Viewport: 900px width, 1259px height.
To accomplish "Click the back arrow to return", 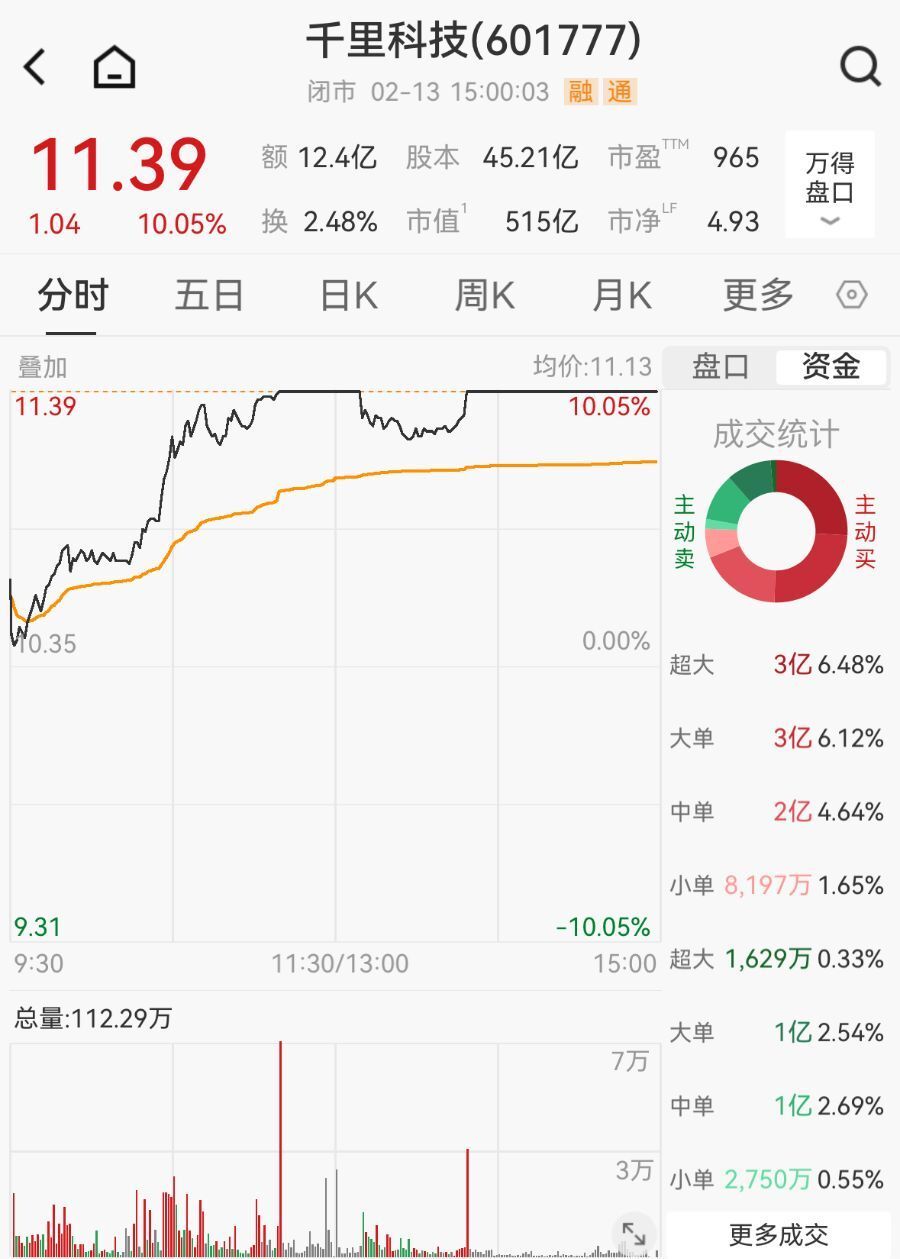I will point(32,66).
